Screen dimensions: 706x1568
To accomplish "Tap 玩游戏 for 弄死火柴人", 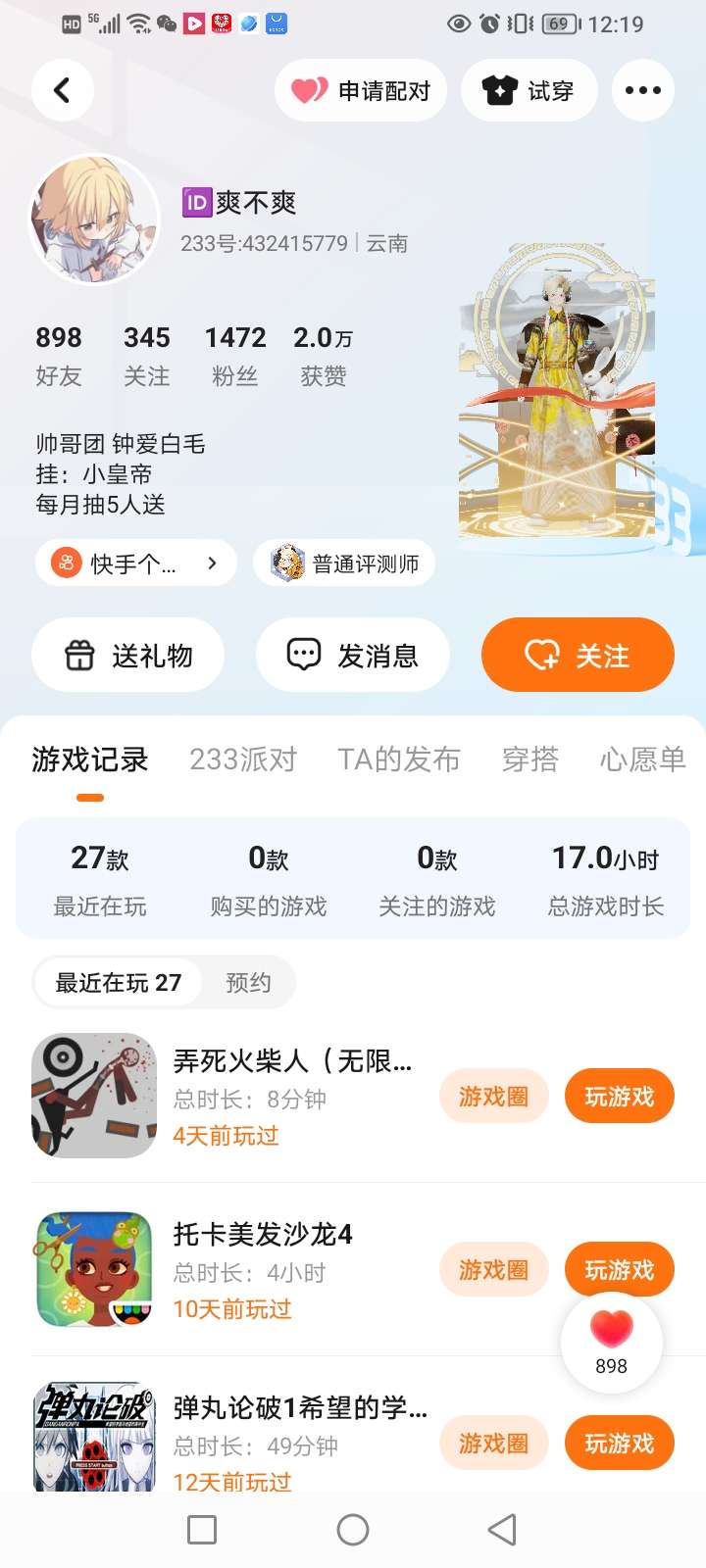I will coord(620,1097).
